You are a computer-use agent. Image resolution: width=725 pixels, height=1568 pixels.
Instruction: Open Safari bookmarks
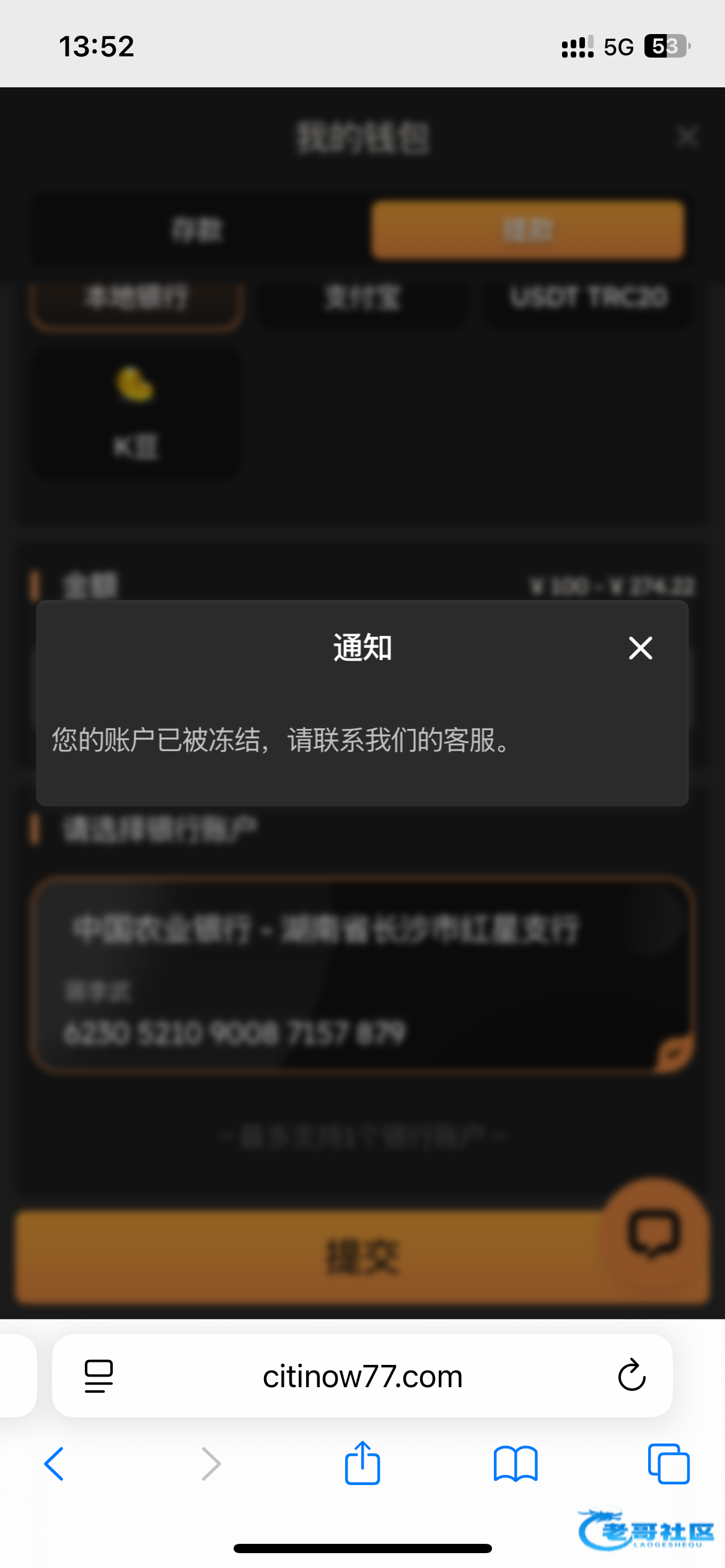coord(516,1464)
